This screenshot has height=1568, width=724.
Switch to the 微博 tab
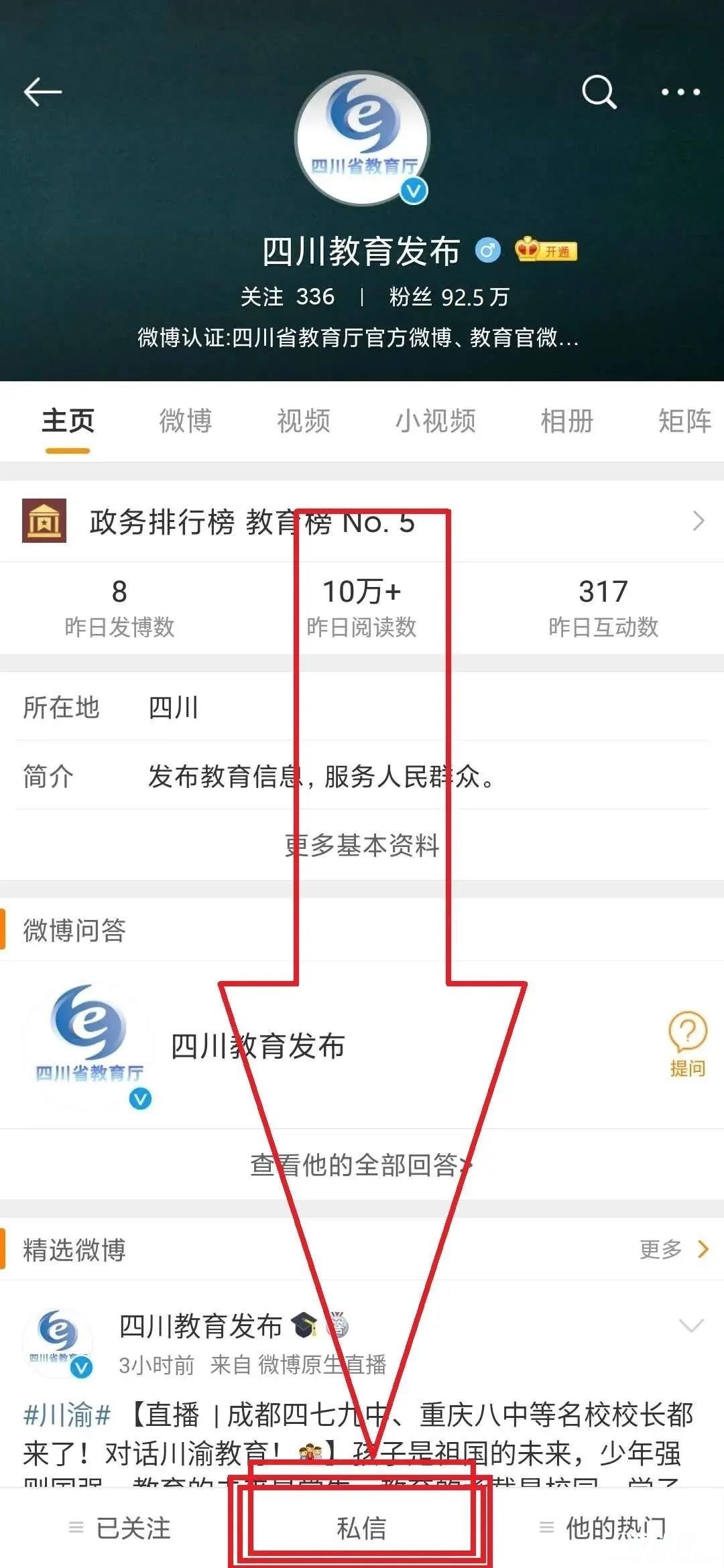(x=186, y=421)
